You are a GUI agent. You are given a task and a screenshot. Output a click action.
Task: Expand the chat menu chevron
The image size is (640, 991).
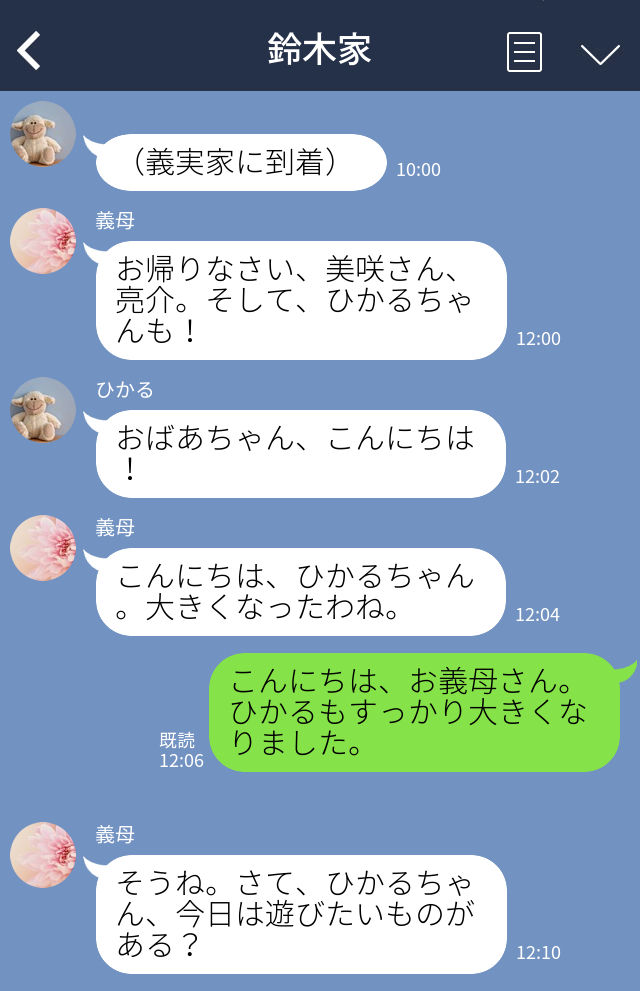click(x=600, y=53)
